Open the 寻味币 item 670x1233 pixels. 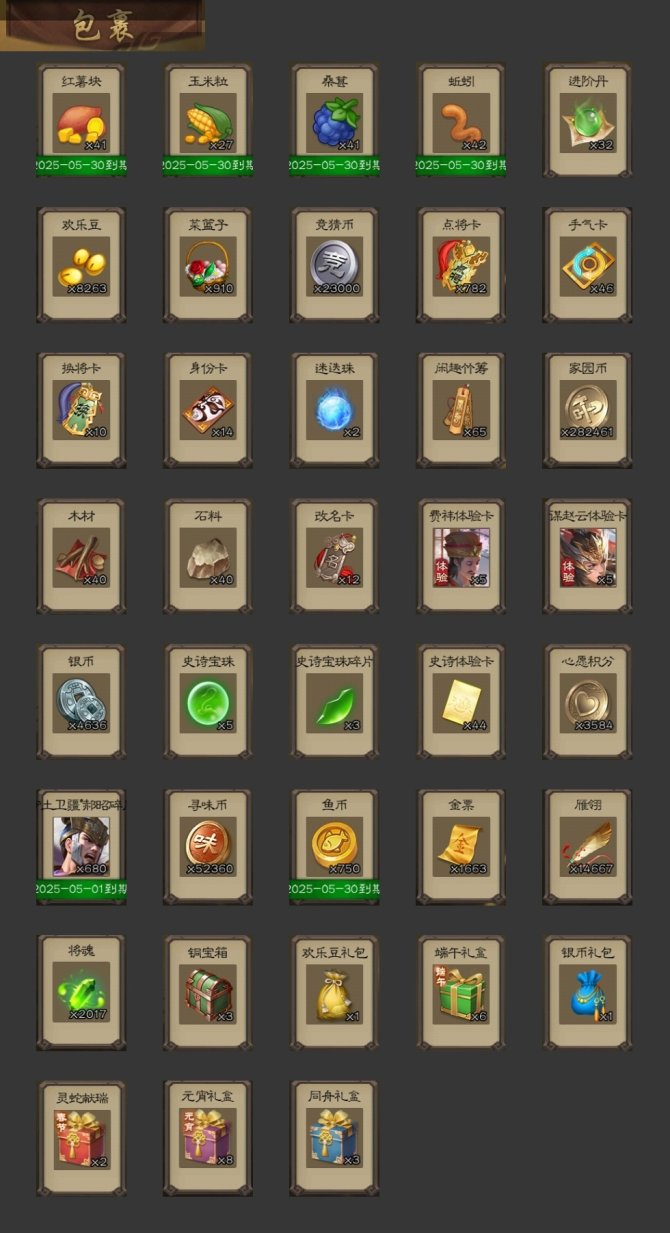(208, 846)
